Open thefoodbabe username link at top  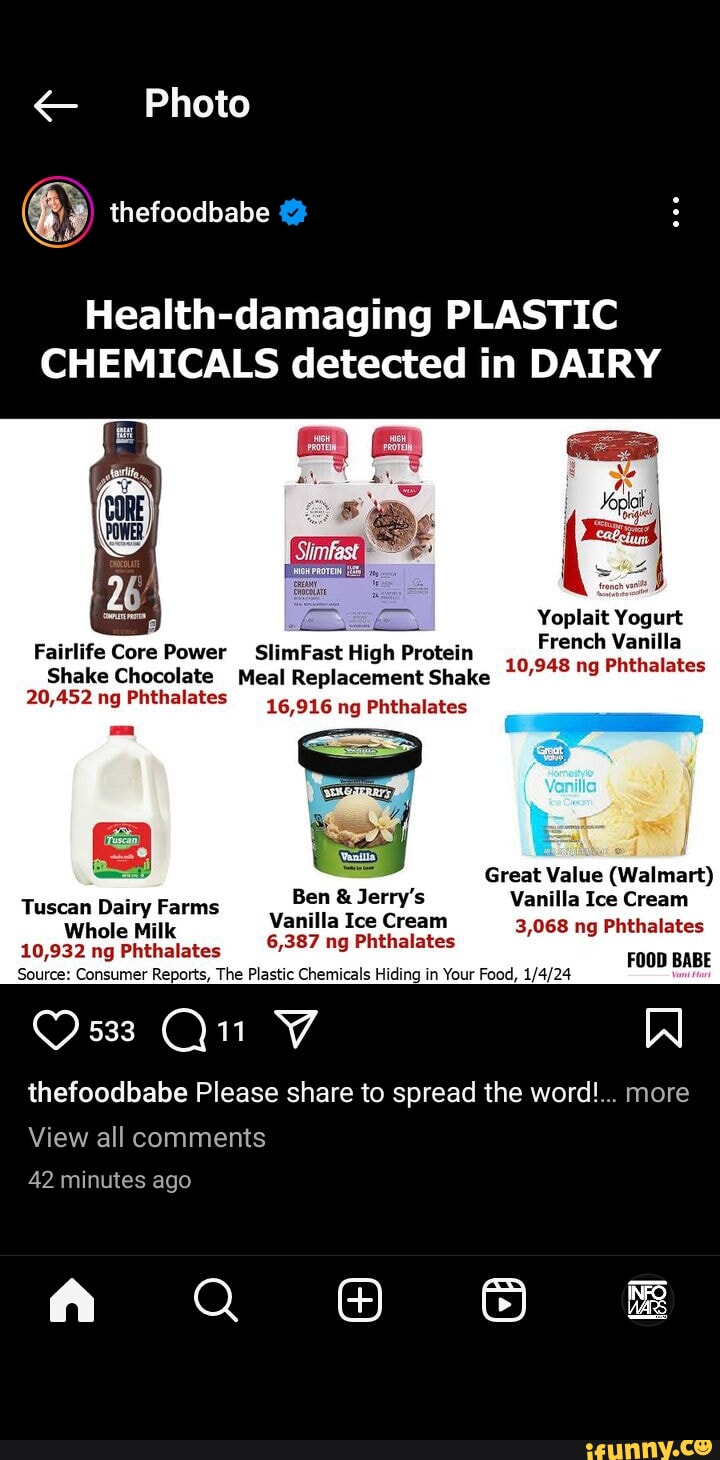tap(189, 212)
